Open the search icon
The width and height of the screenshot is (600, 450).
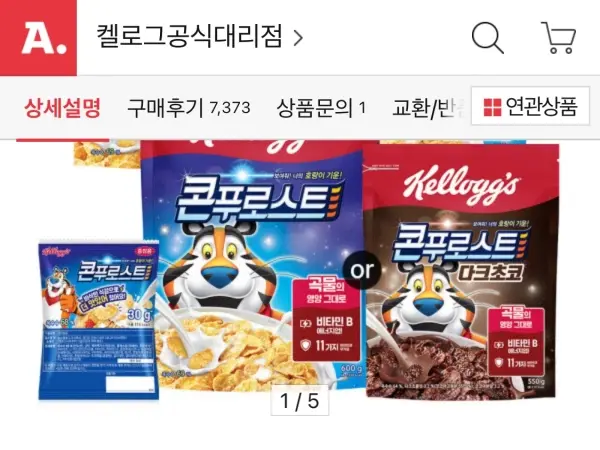(487, 38)
